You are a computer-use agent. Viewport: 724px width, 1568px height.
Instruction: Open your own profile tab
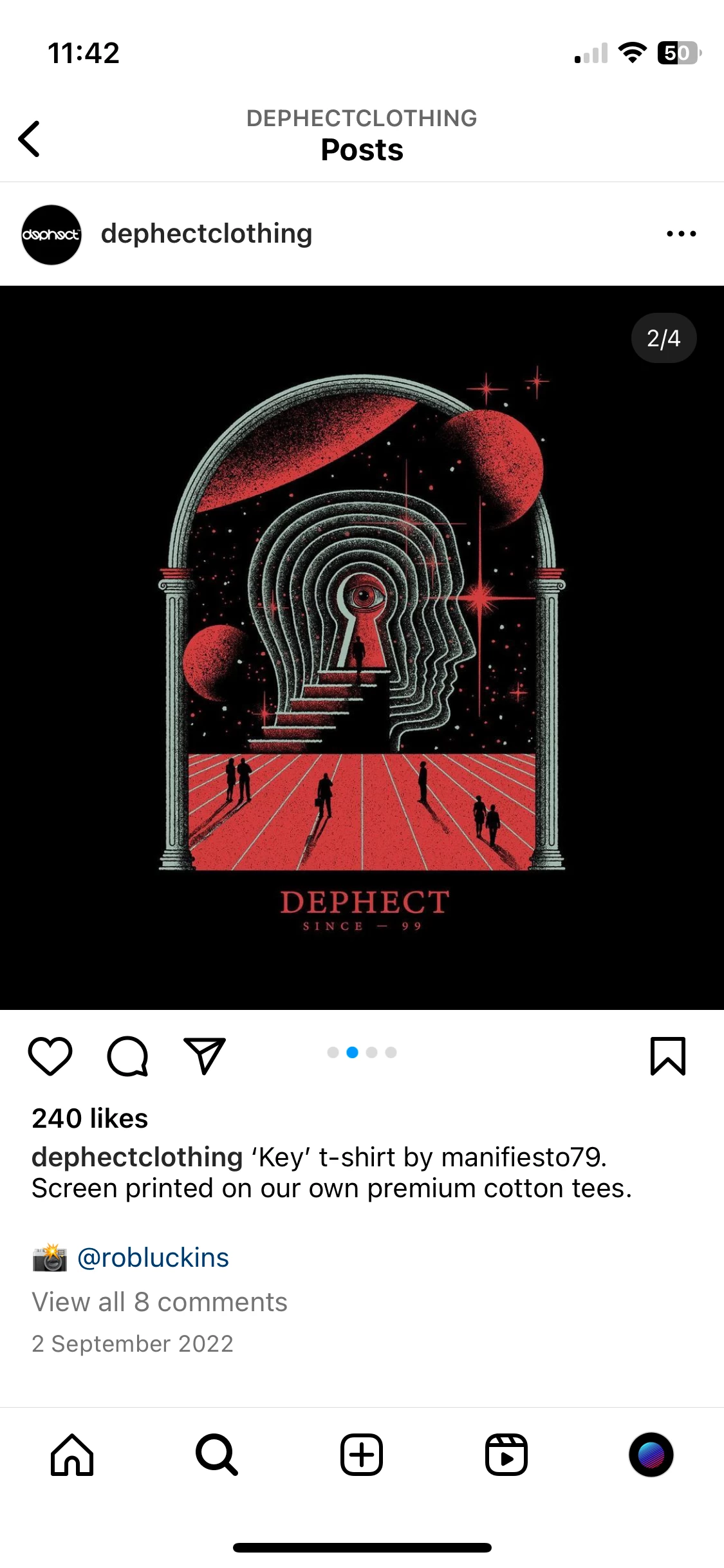click(x=651, y=1455)
